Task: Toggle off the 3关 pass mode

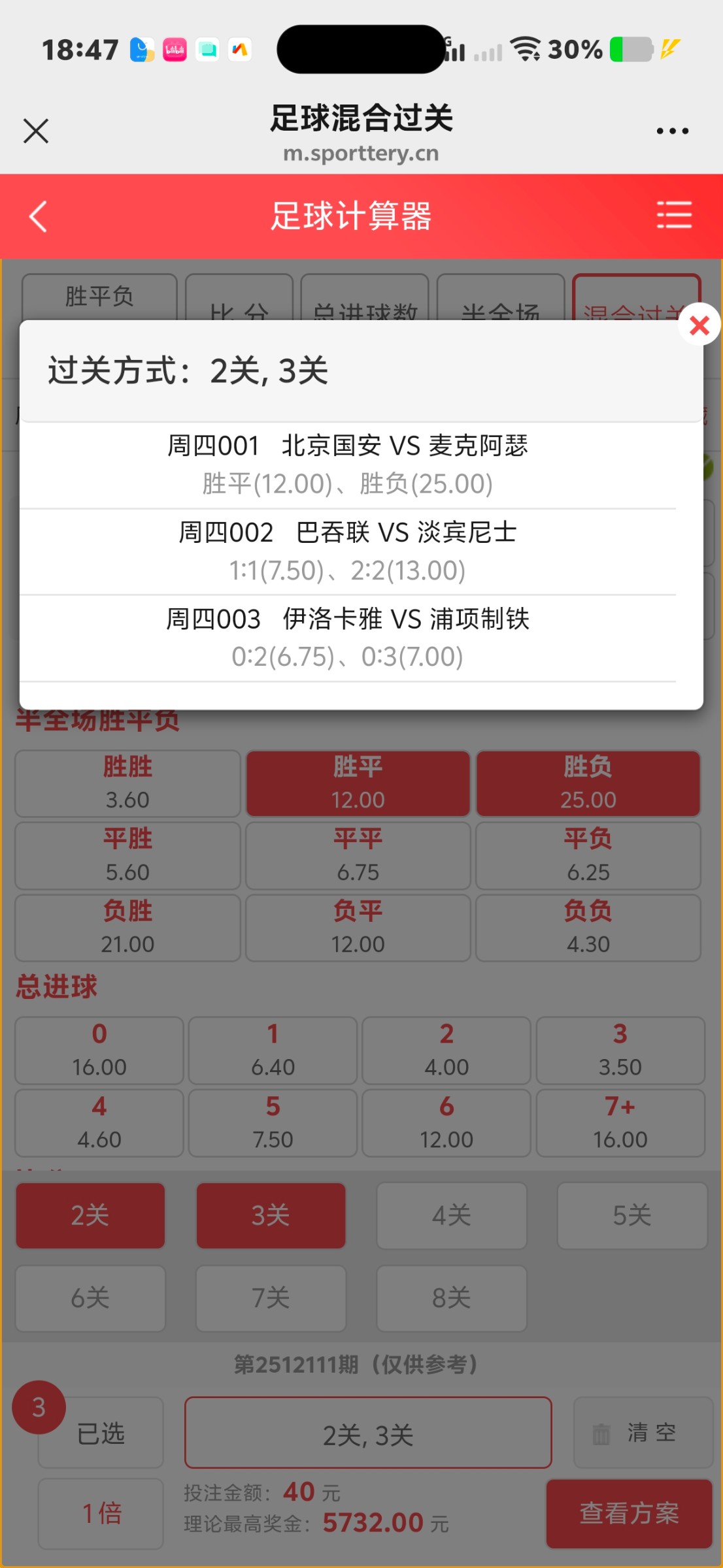Action: (x=270, y=1216)
